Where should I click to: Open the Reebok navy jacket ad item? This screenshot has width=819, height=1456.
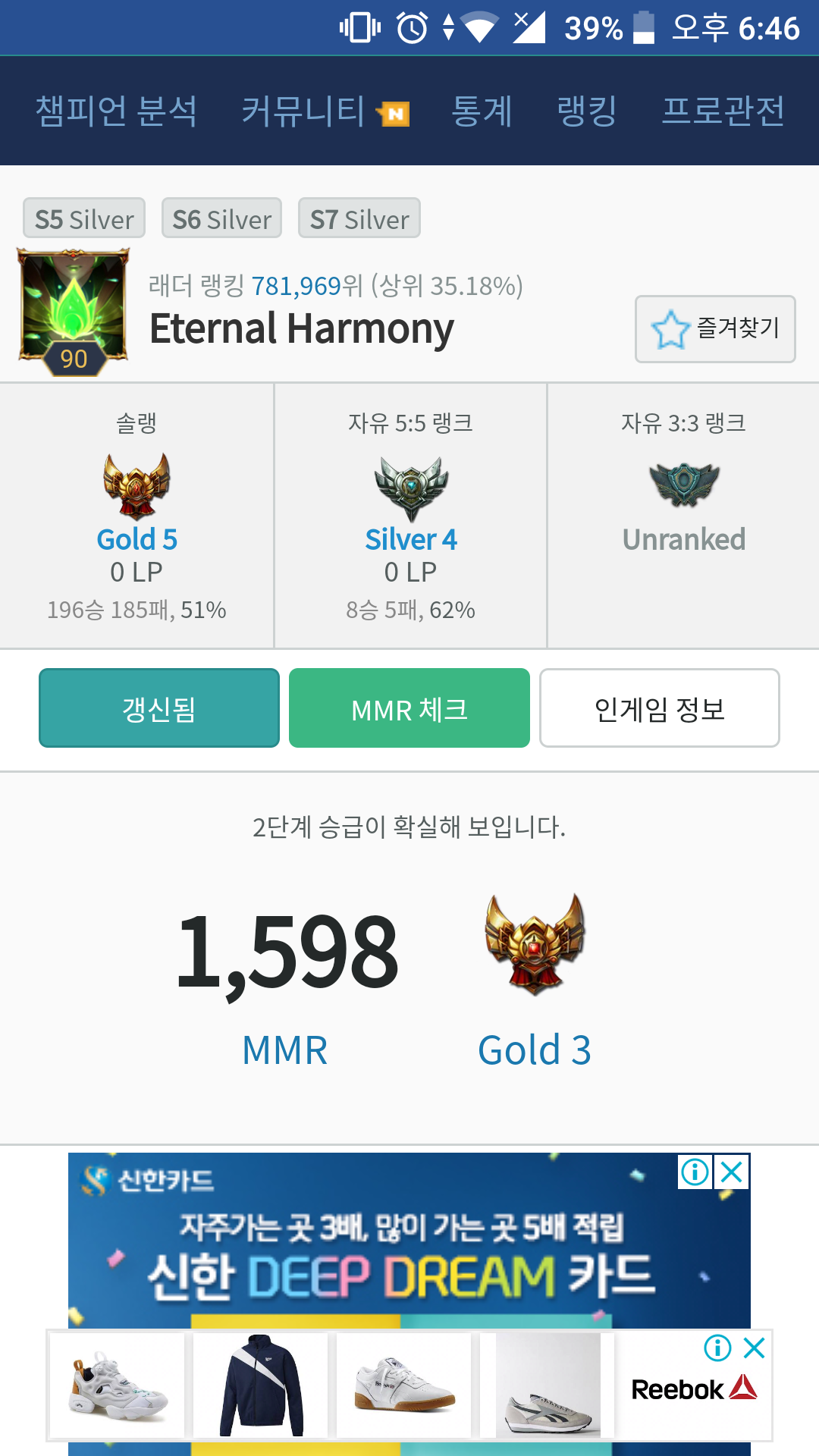click(261, 1385)
